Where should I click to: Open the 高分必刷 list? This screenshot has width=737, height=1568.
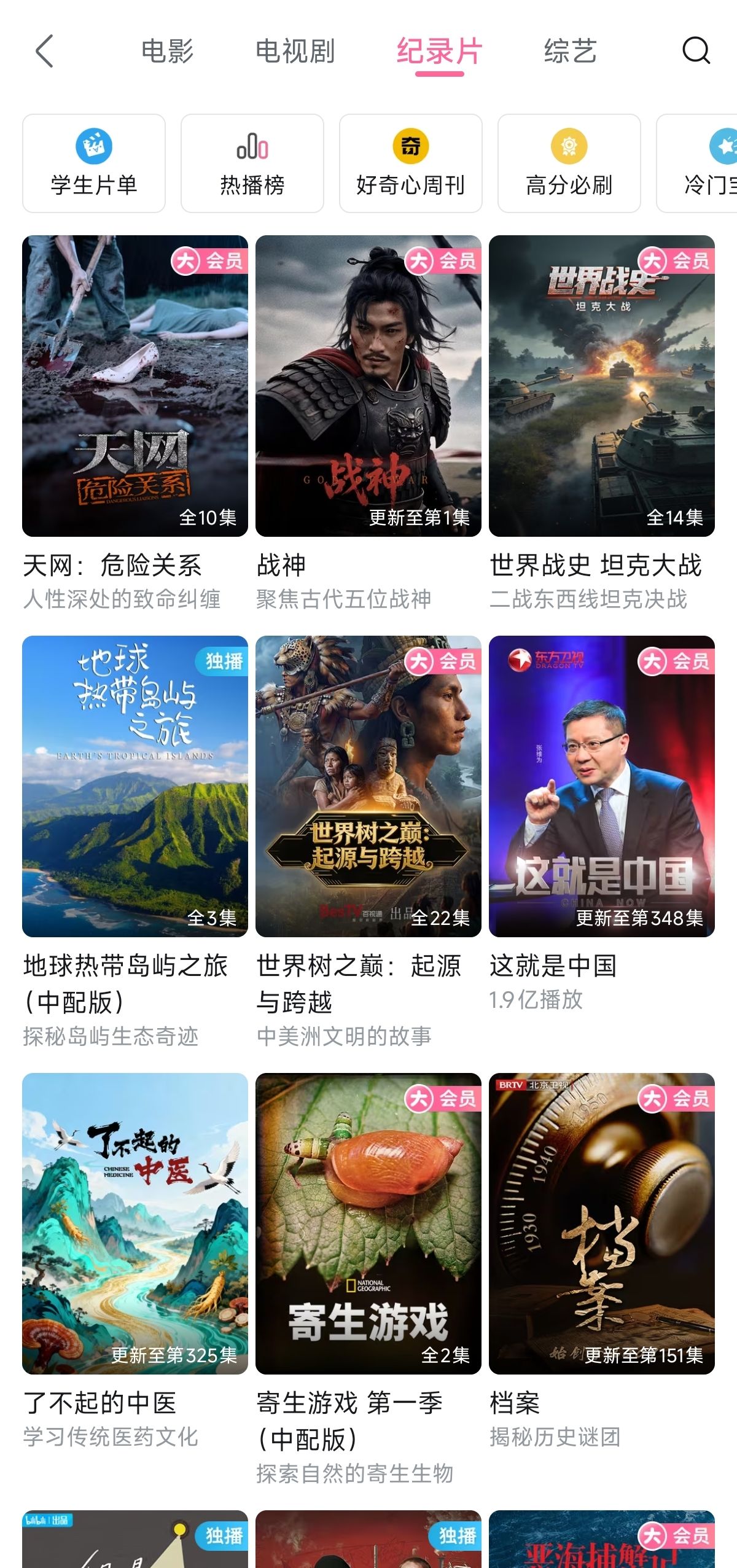pyautogui.click(x=569, y=163)
